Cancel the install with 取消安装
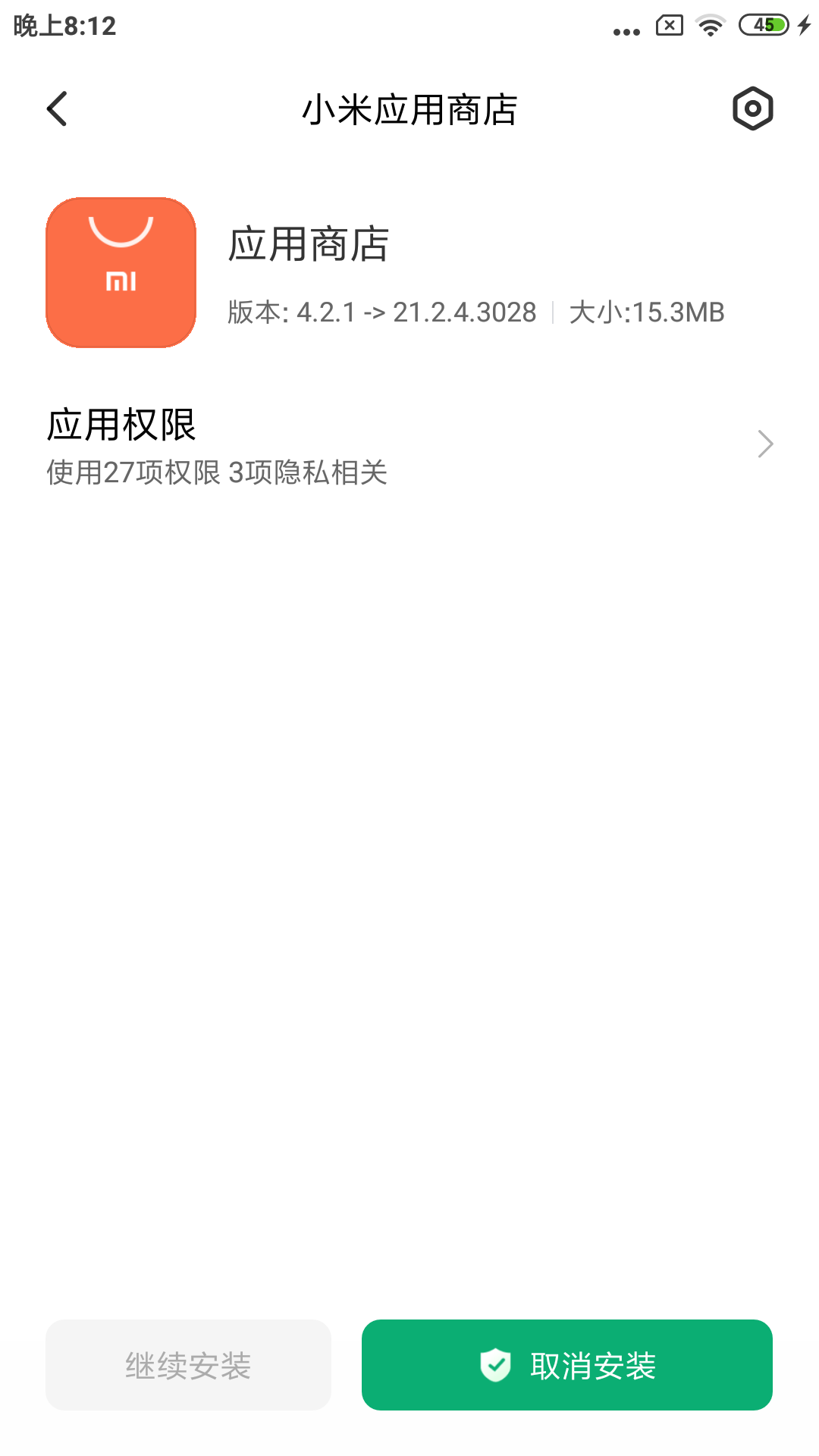This screenshot has height=1456, width=819. tap(567, 1365)
